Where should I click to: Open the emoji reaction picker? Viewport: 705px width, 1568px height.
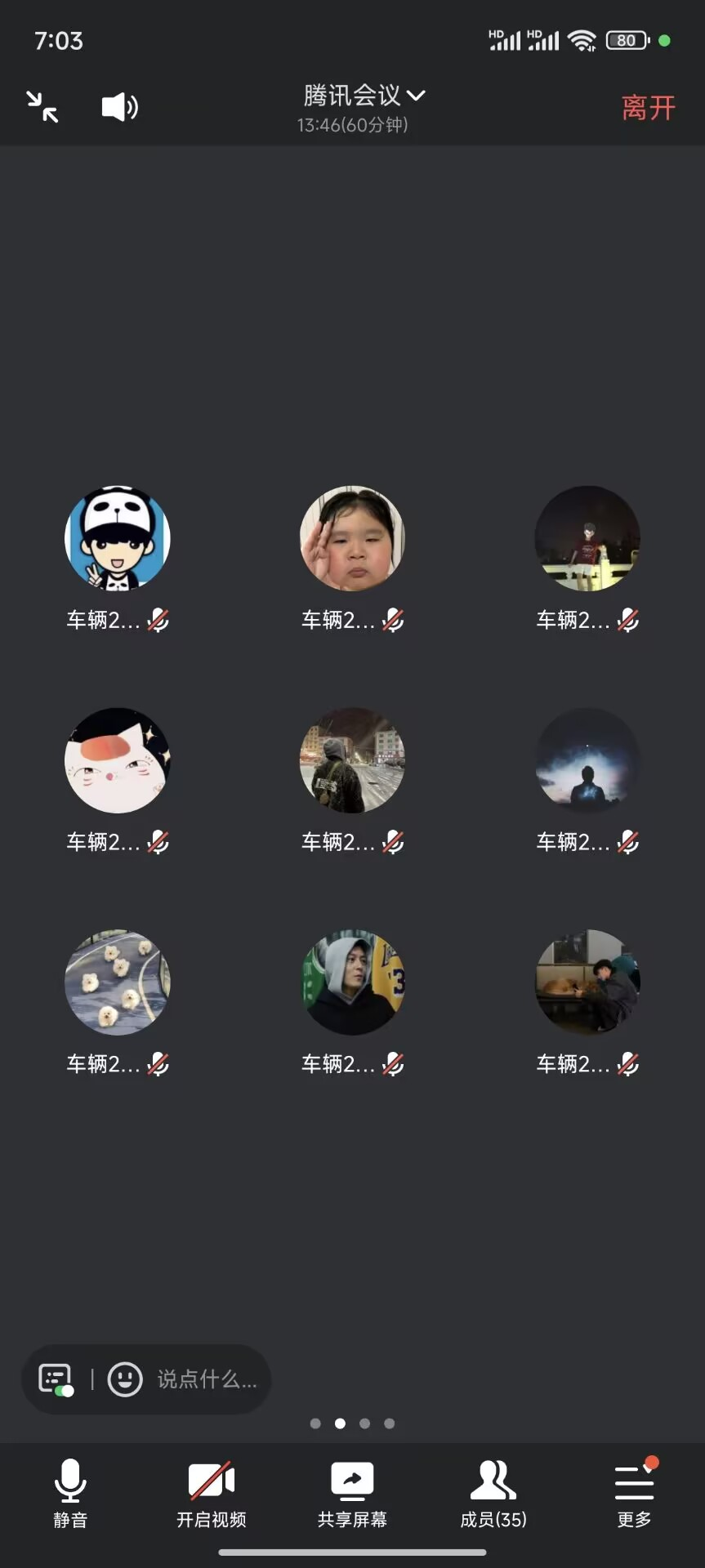point(125,1379)
